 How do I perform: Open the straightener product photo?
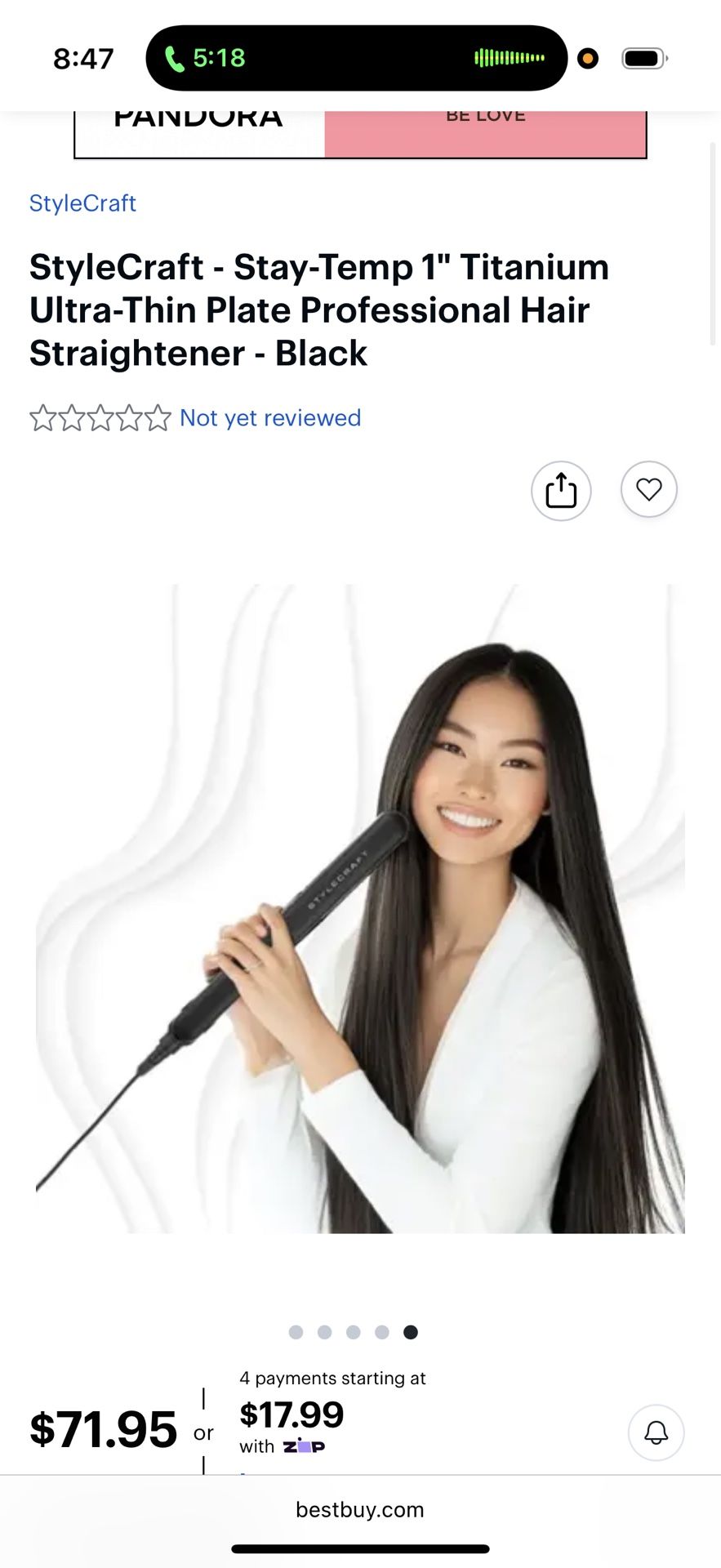coord(360,908)
